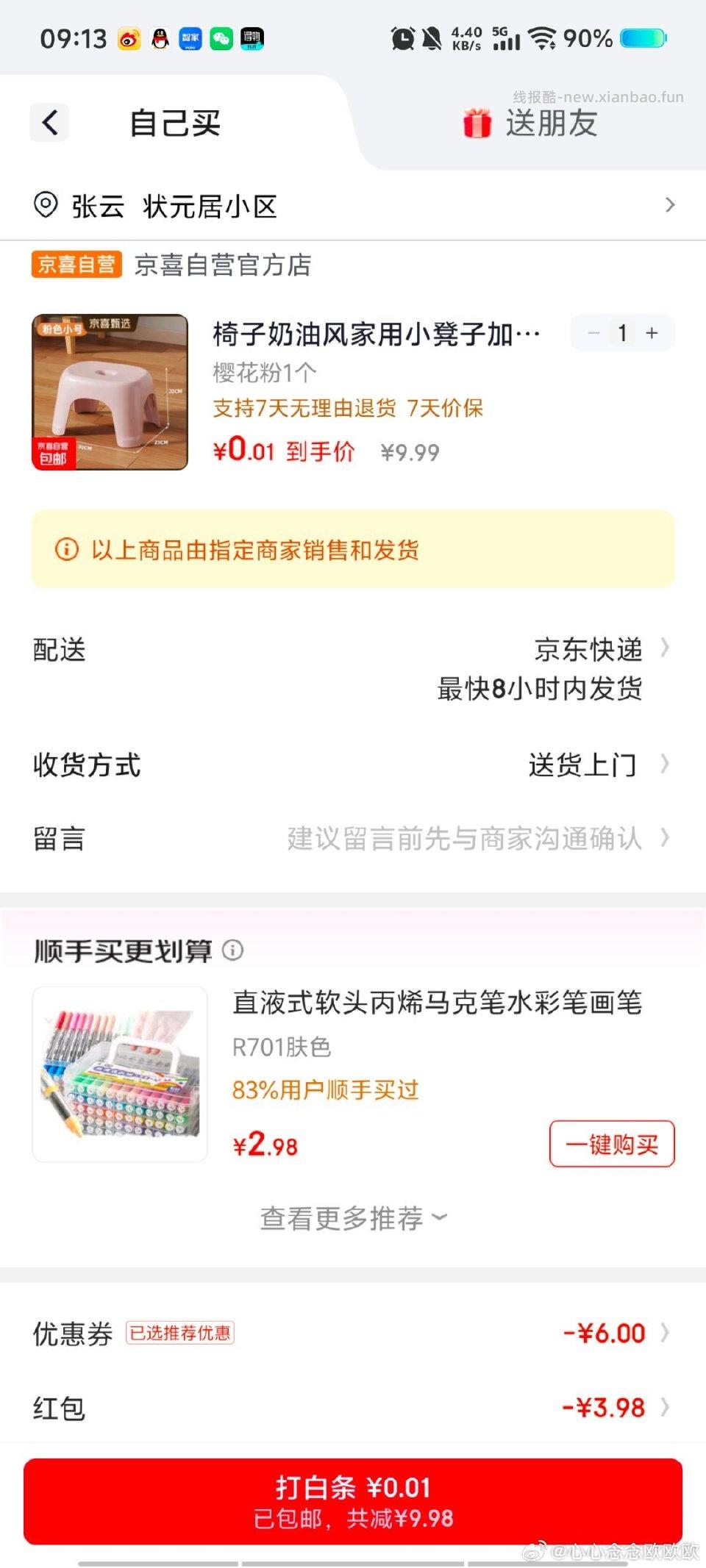Open the 收货方式 delivery method options
This screenshot has height=1568, width=706.
click(x=666, y=765)
